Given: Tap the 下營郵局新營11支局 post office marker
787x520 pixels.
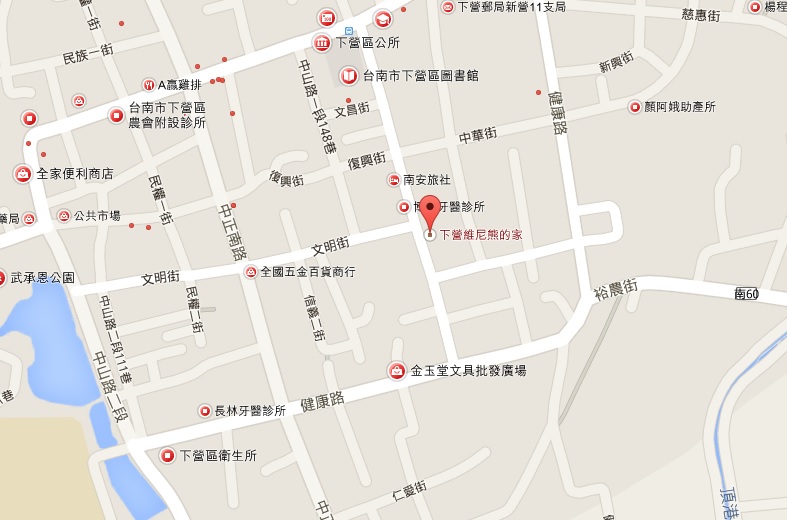Looking at the screenshot, I should [x=448, y=6].
